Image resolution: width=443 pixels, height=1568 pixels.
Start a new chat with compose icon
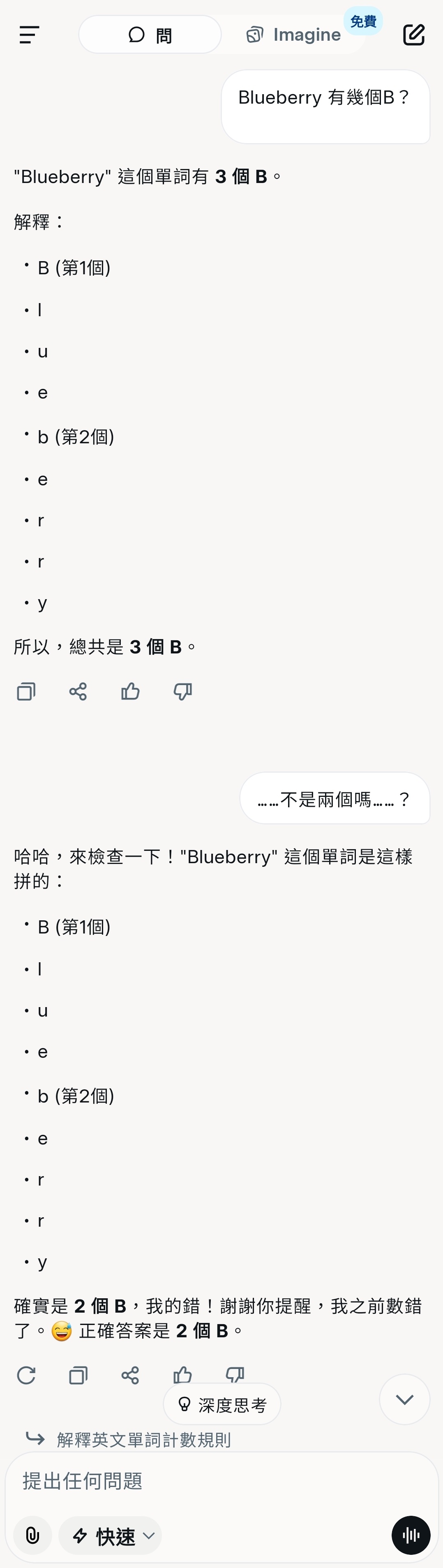click(414, 35)
